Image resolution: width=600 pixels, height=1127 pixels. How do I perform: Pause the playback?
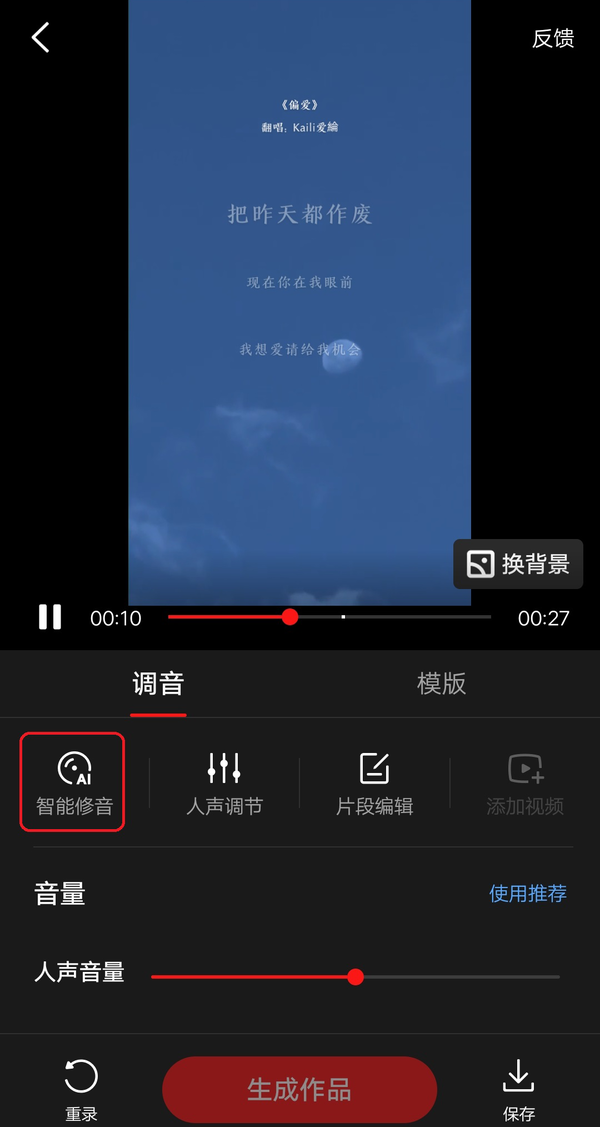[50, 617]
